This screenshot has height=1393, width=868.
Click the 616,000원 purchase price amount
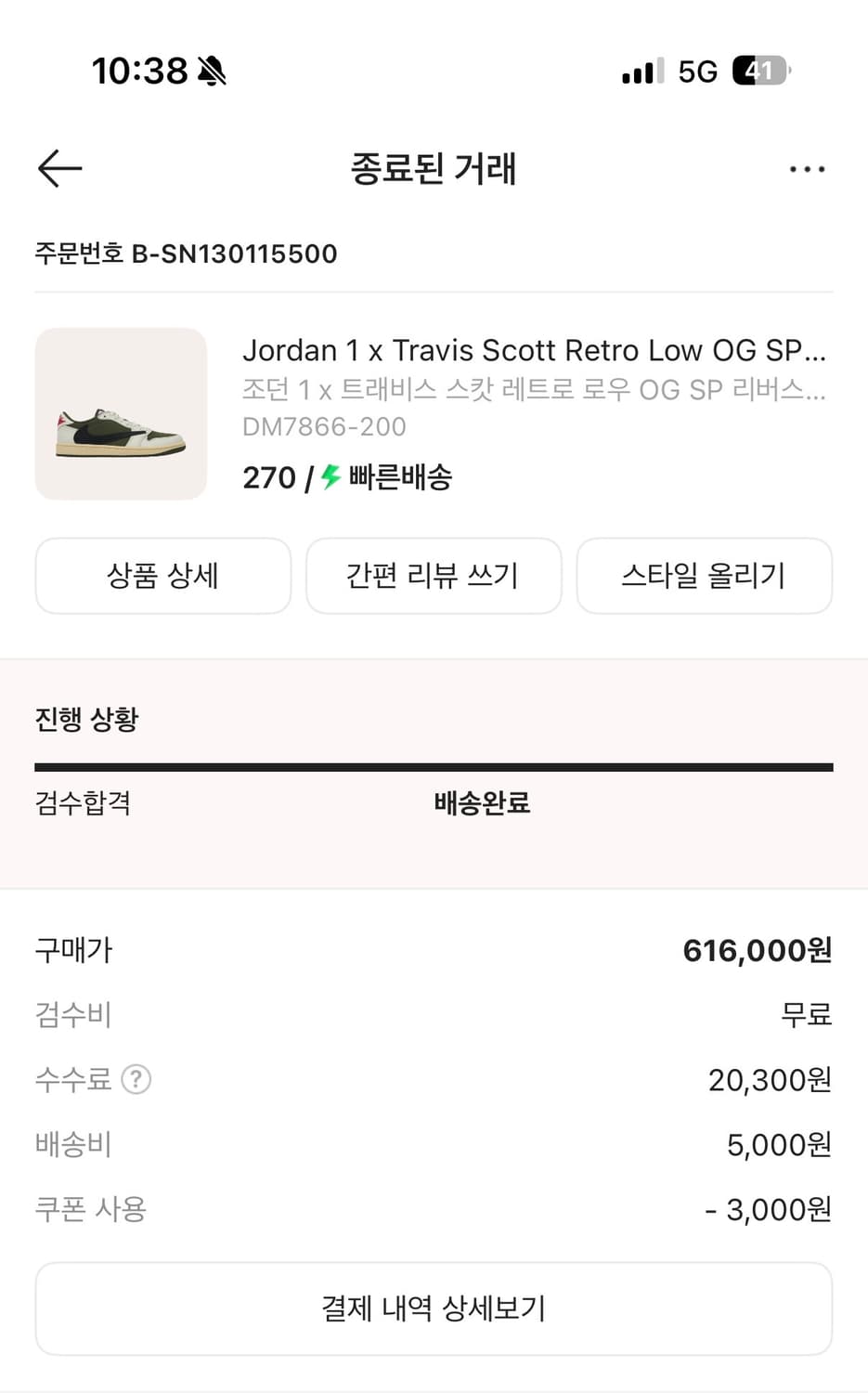coord(758,950)
